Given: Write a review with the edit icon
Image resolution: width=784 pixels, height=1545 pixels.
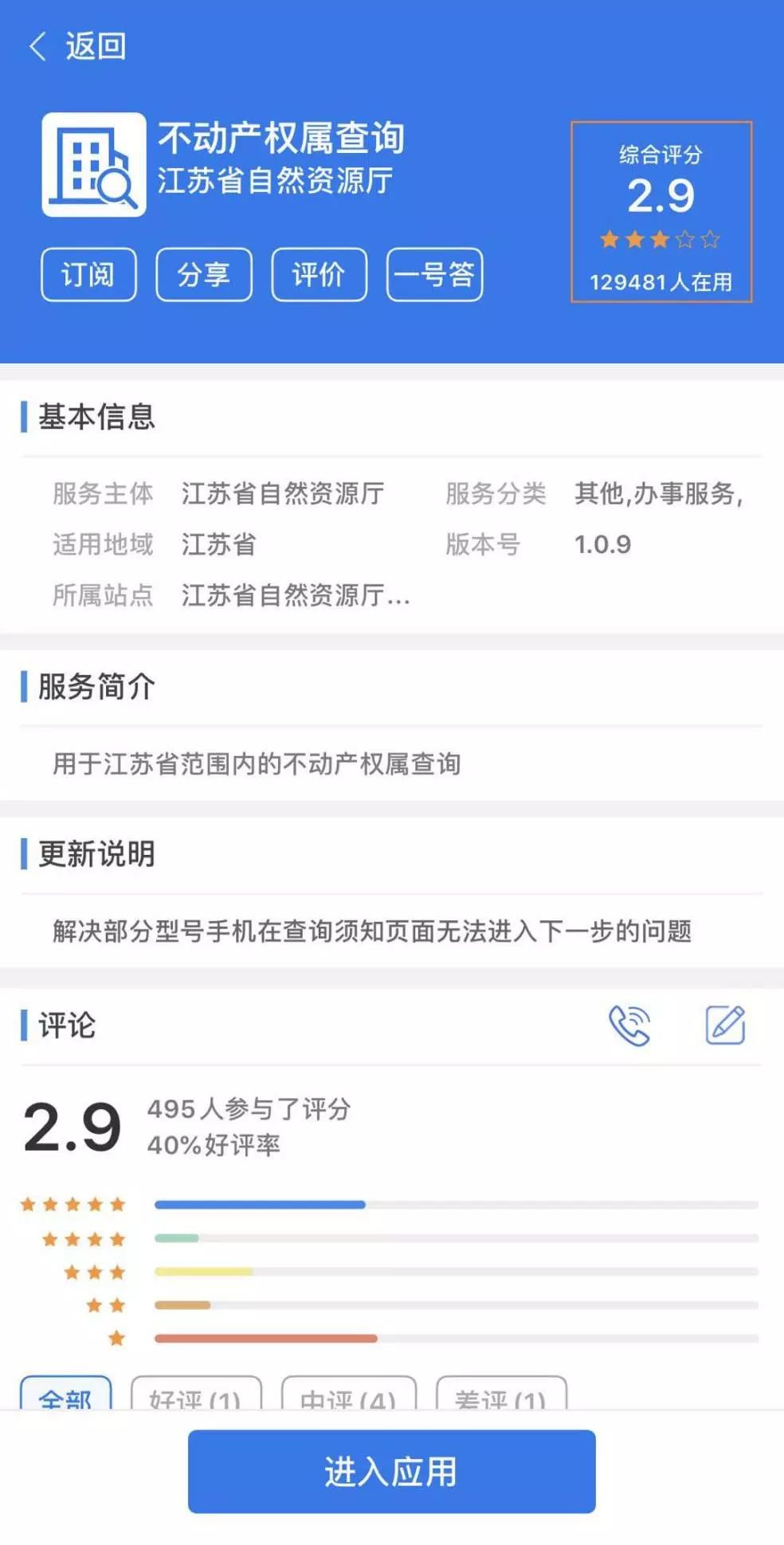Looking at the screenshot, I should pos(725,1025).
